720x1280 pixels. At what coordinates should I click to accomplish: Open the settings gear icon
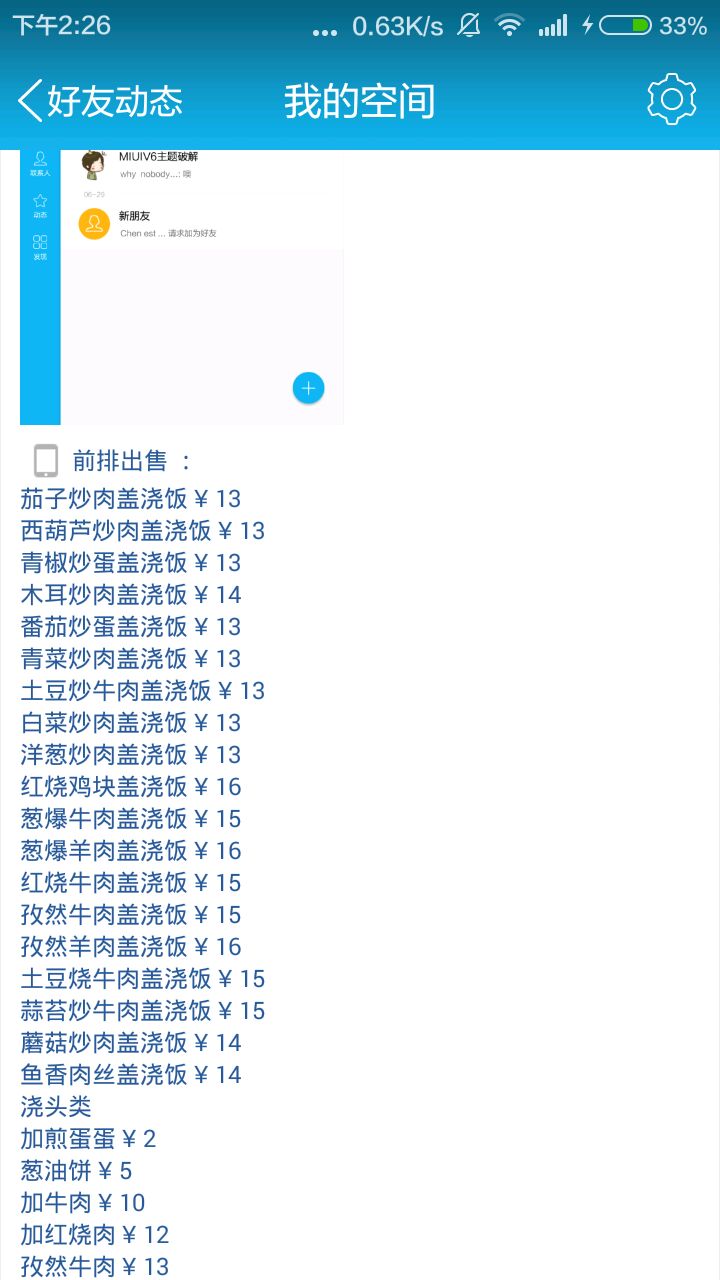(671, 99)
